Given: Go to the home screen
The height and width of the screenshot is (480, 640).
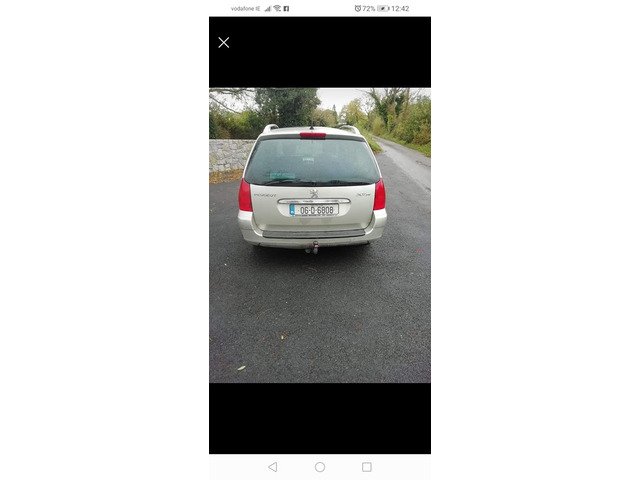Looking at the screenshot, I should point(320,467).
